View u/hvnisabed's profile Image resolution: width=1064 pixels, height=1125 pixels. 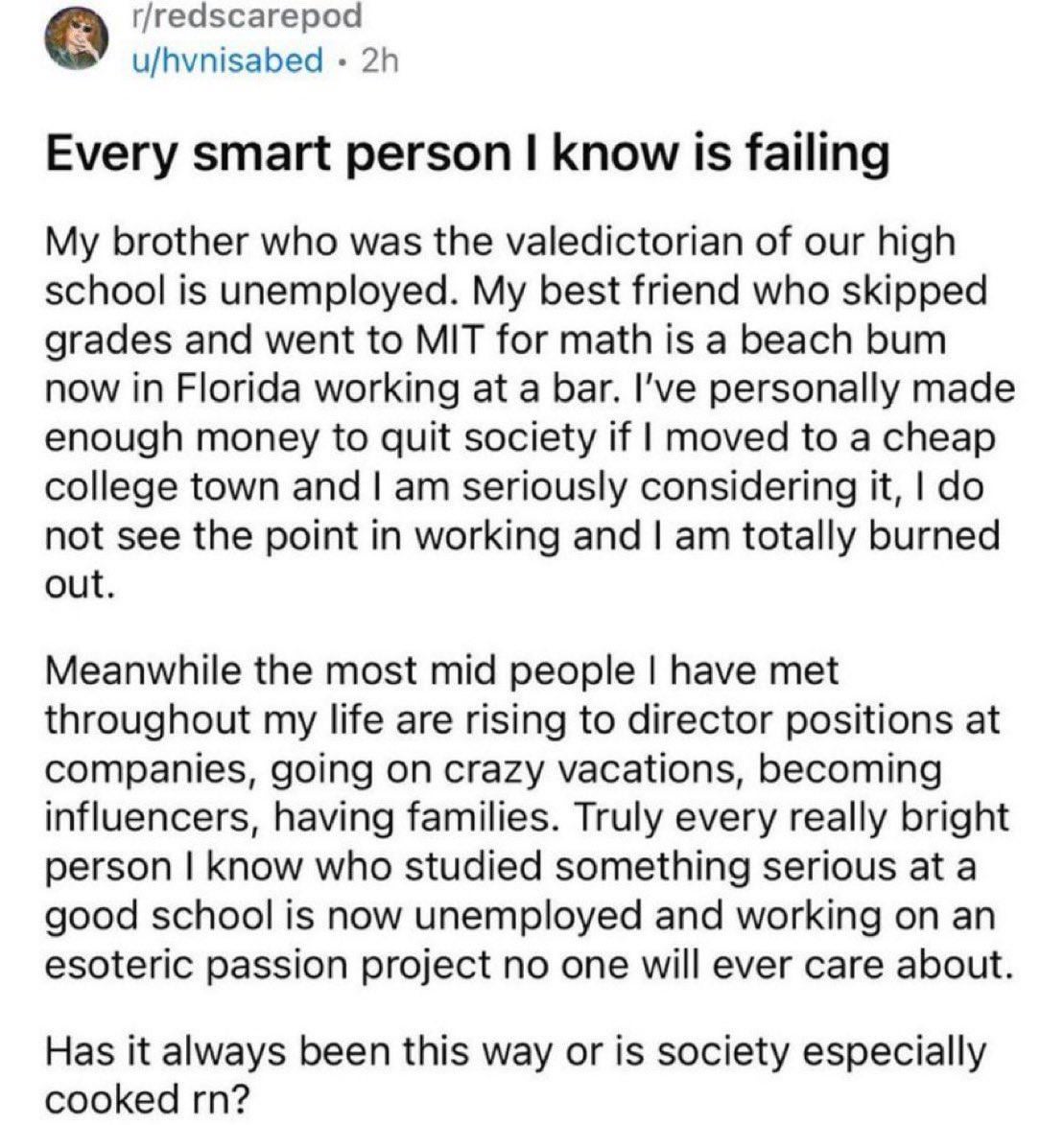click(226, 59)
